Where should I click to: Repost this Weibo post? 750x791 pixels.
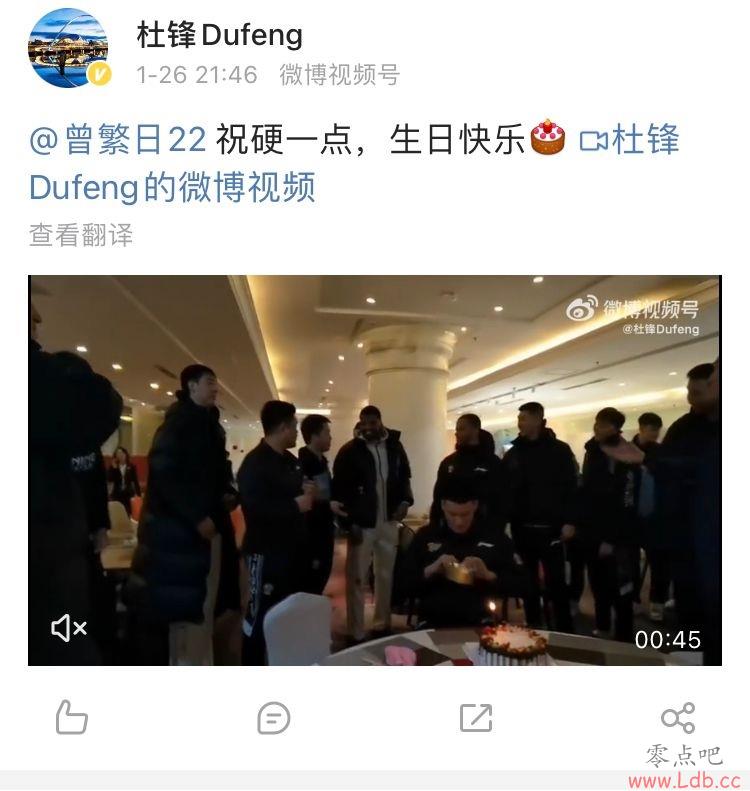[x=475, y=717]
